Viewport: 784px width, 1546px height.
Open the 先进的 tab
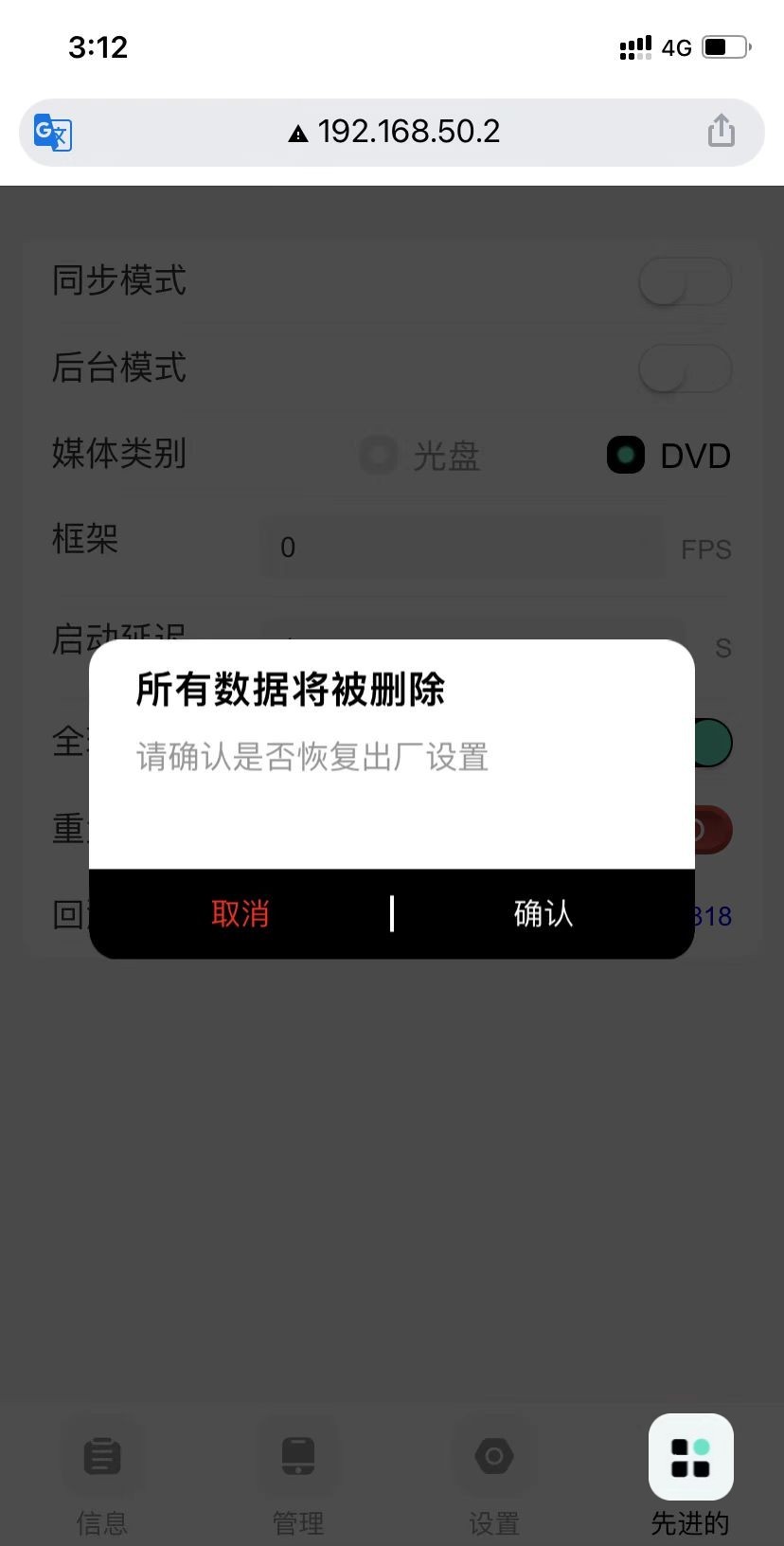tap(690, 1477)
